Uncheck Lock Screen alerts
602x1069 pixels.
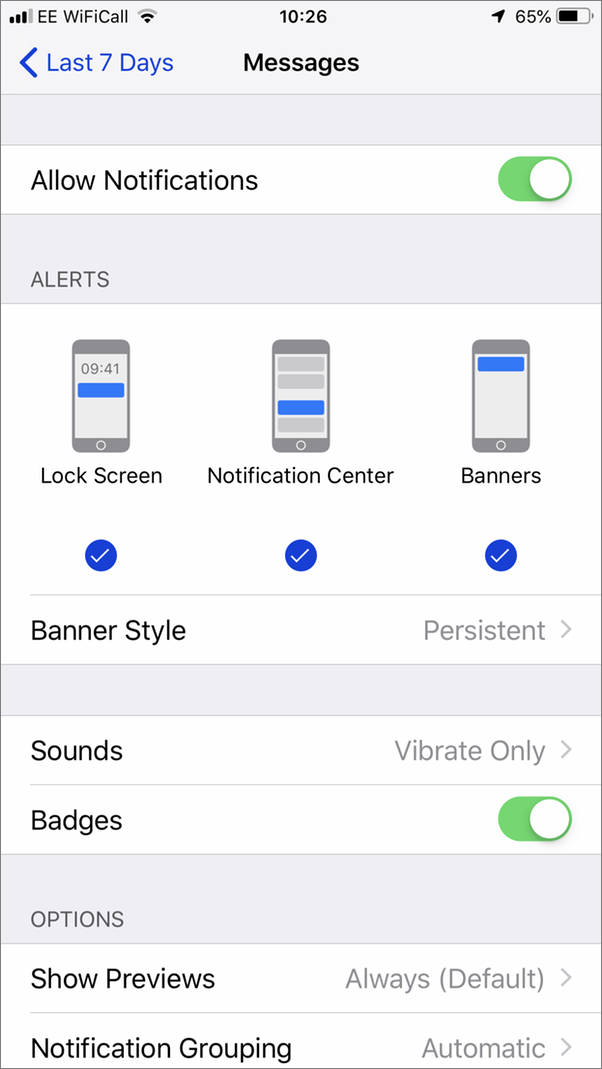(101, 556)
